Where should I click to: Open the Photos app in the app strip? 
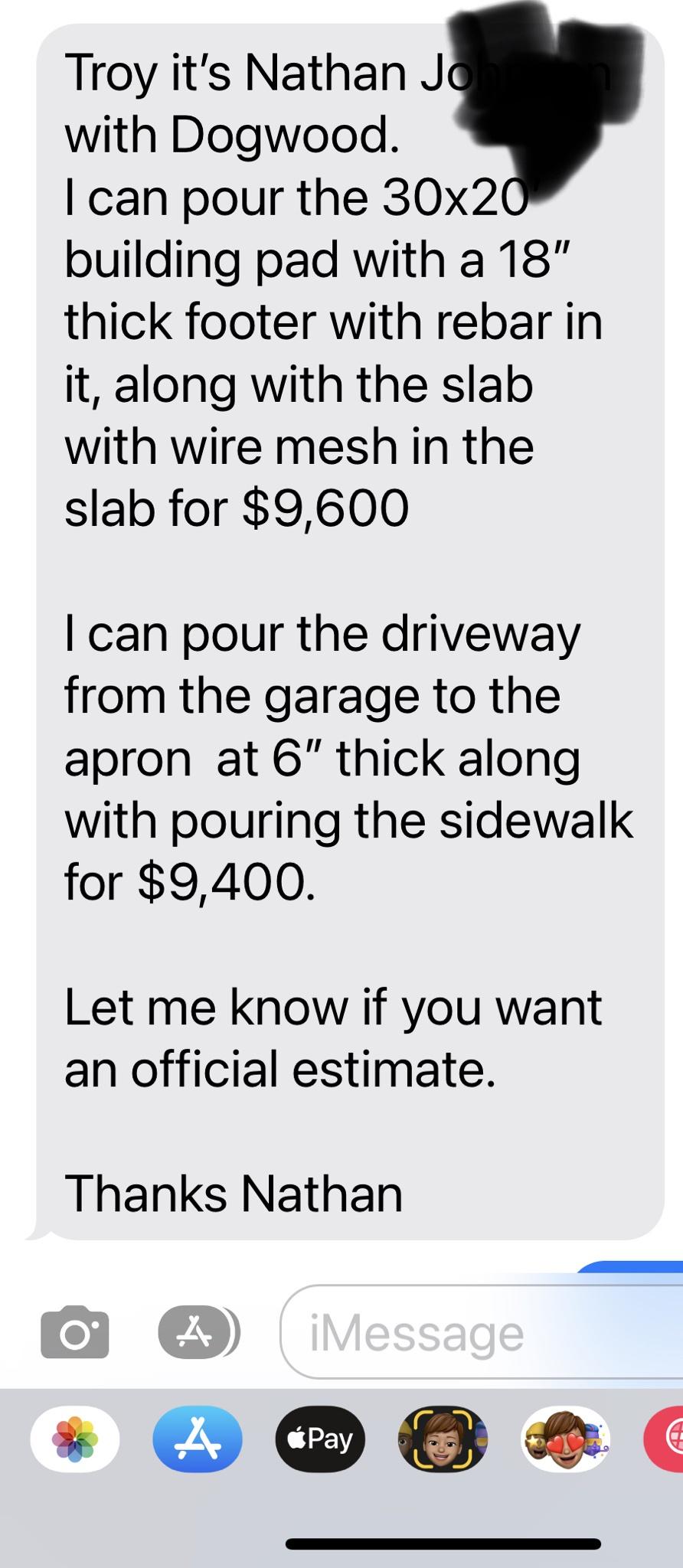[x=75, y=1439]
